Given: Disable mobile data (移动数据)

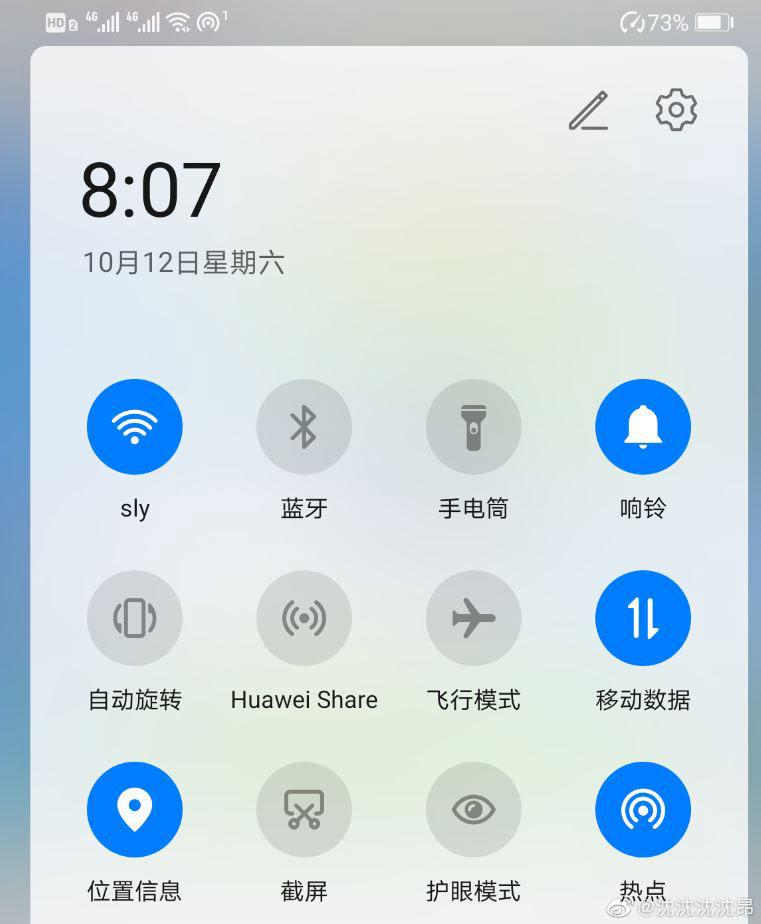Looking at the screenshot, I should click(643, 619).
